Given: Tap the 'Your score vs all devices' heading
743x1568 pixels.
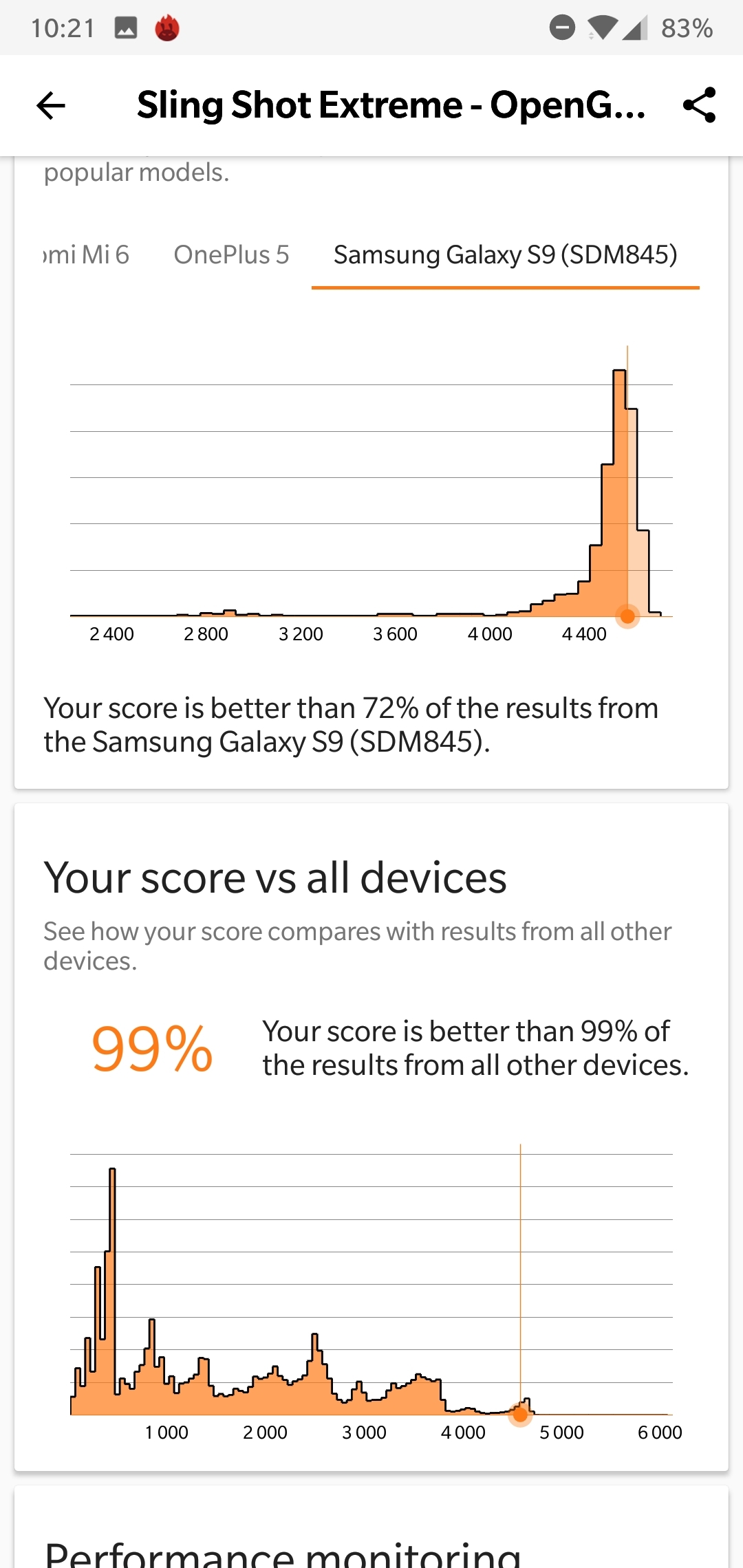Looking at the screenshot, I should [x=275, y=876].
